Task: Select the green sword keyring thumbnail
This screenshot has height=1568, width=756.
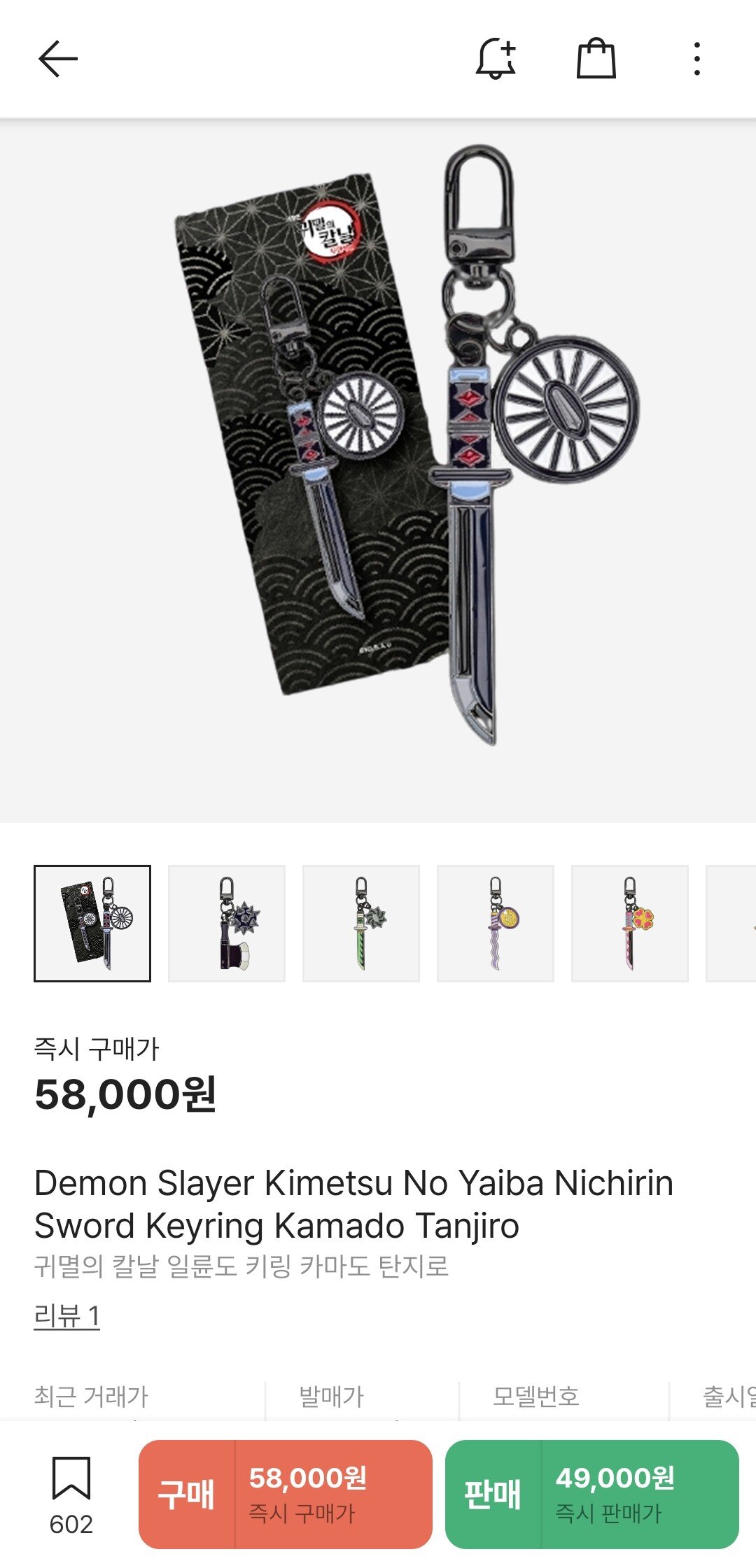Action: click(x=361, y=923)
